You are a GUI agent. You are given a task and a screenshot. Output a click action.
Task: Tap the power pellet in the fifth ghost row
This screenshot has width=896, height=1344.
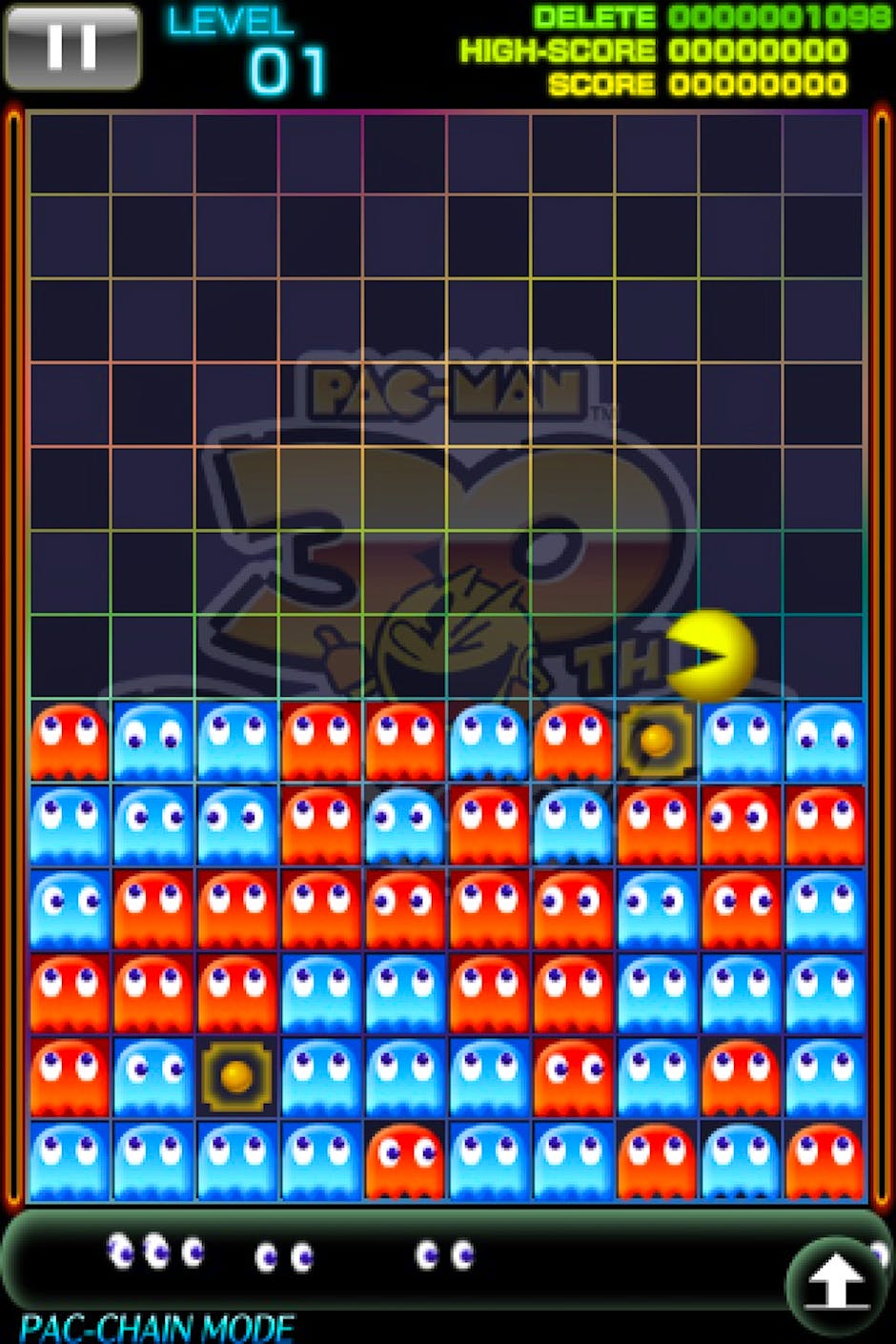pyautogui.click(x=236, y=1076)
